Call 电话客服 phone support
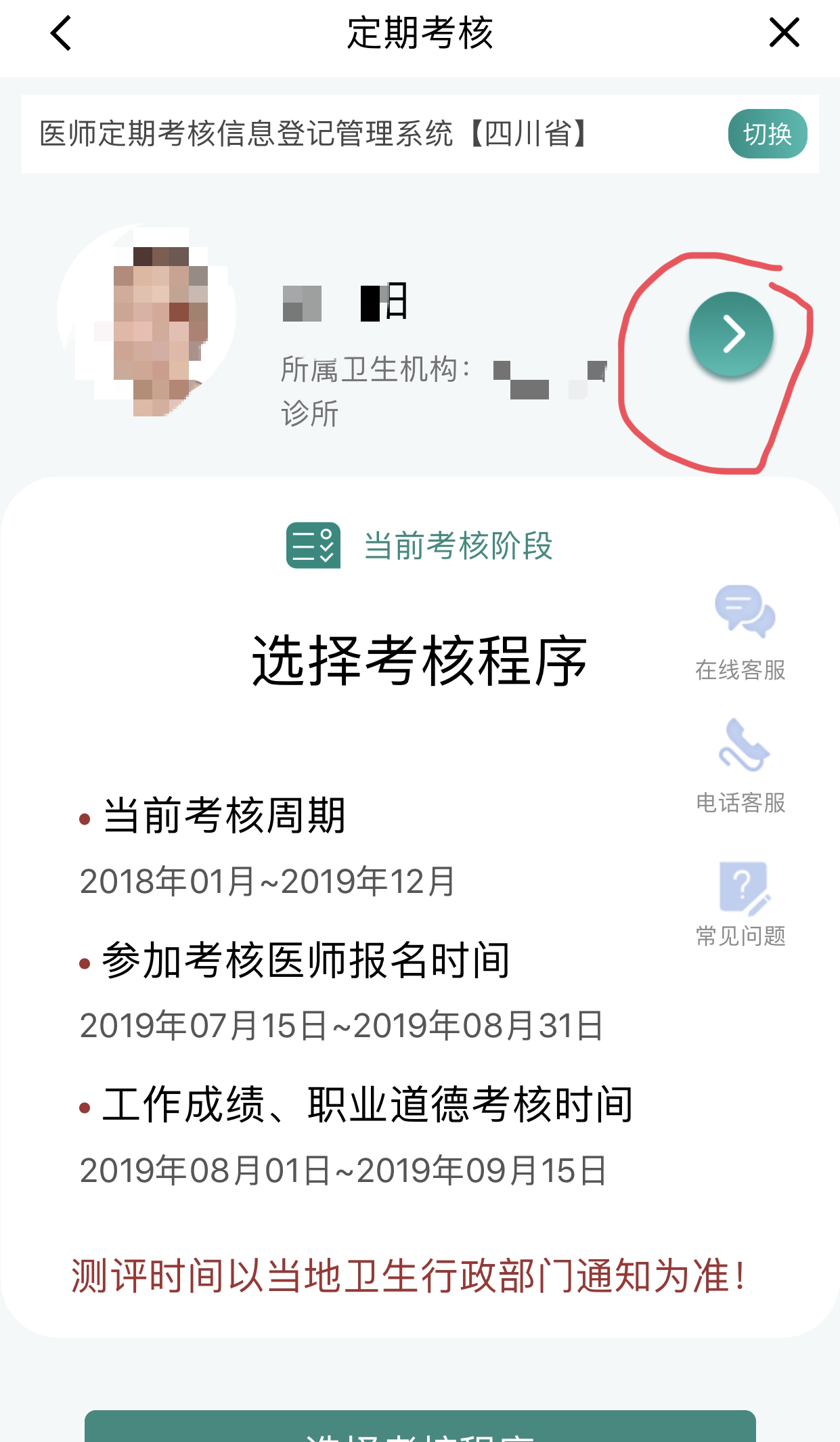Screen dimensions: 840x1442 pyautogui.click(x=743, y=765)
